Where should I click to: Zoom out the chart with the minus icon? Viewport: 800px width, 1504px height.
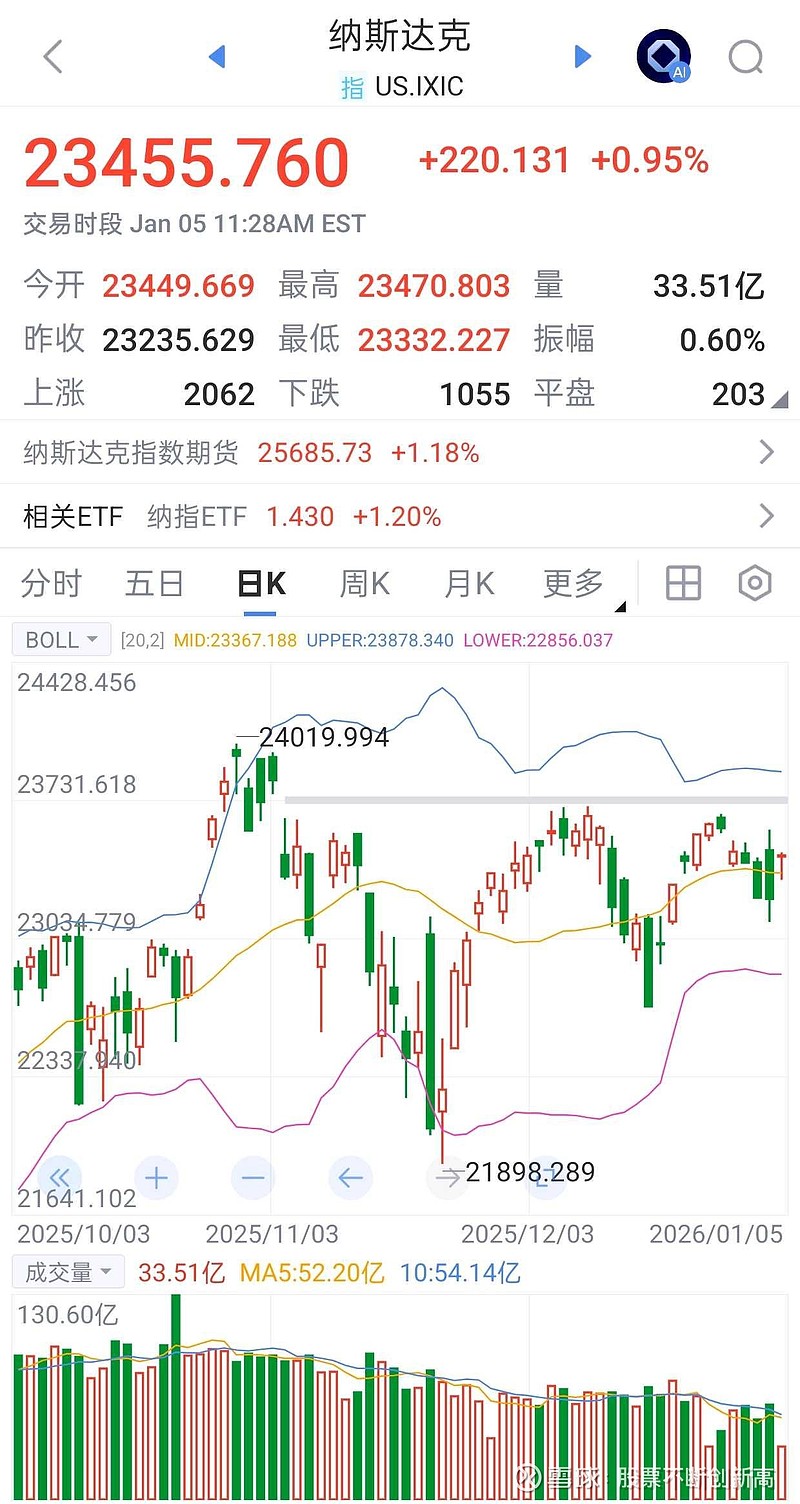click(x=253, y=1178)
